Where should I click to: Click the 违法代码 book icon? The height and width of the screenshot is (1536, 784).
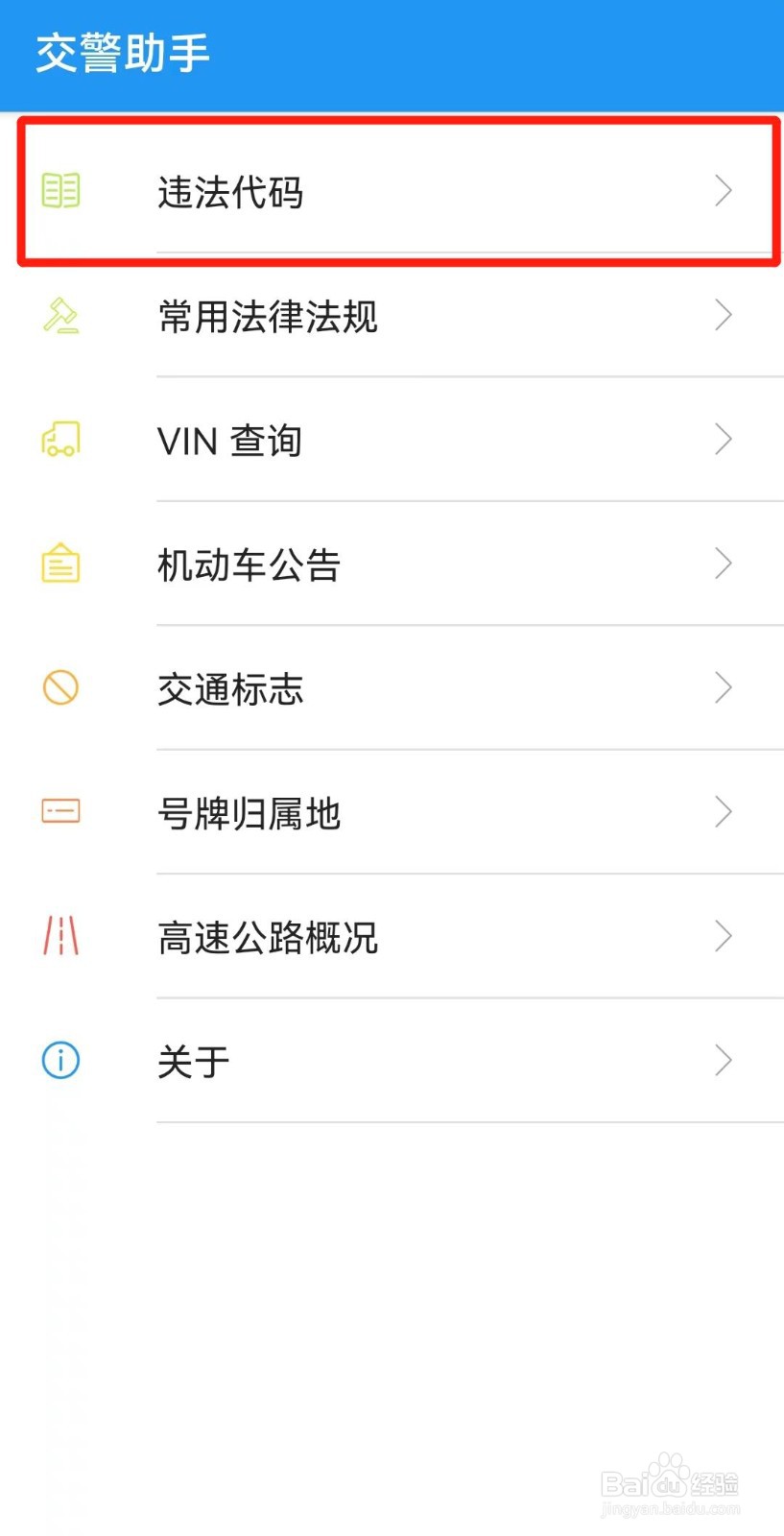pos(60,190)
